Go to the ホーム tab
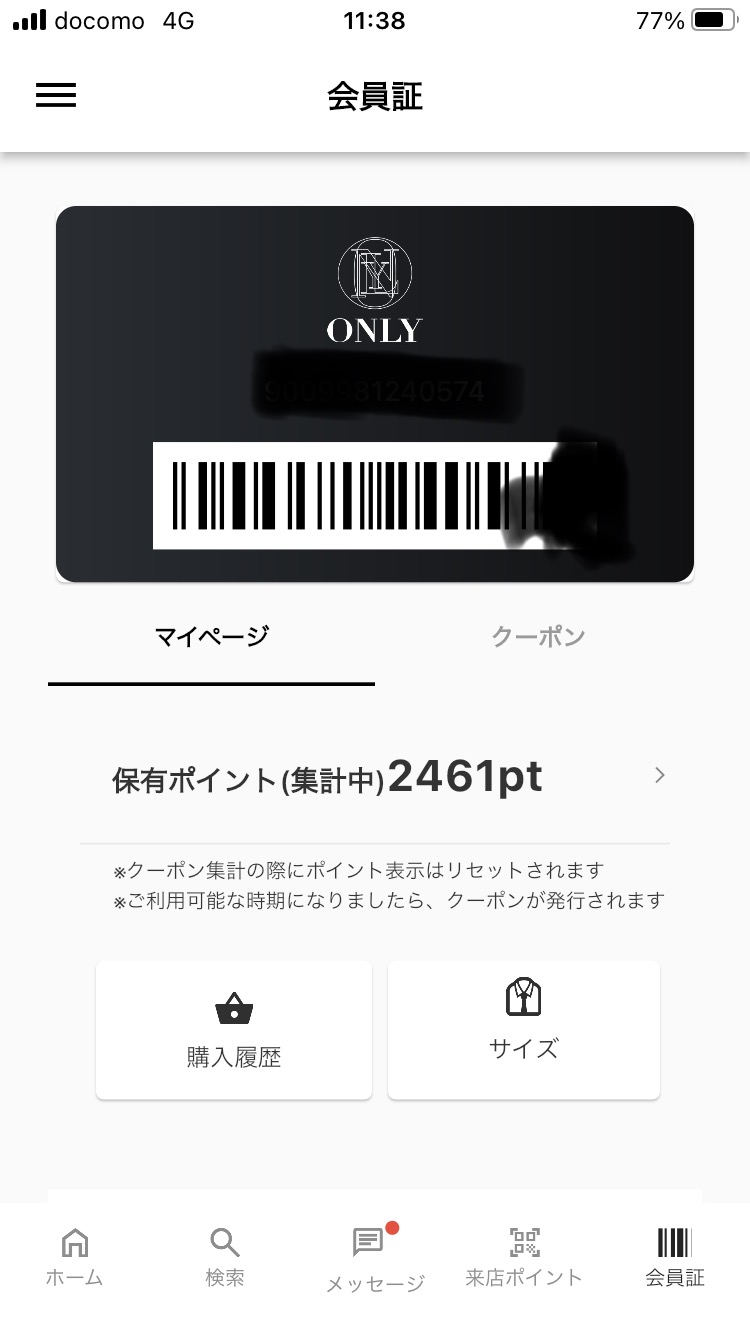750x1334 pixels. [75, 1257]
